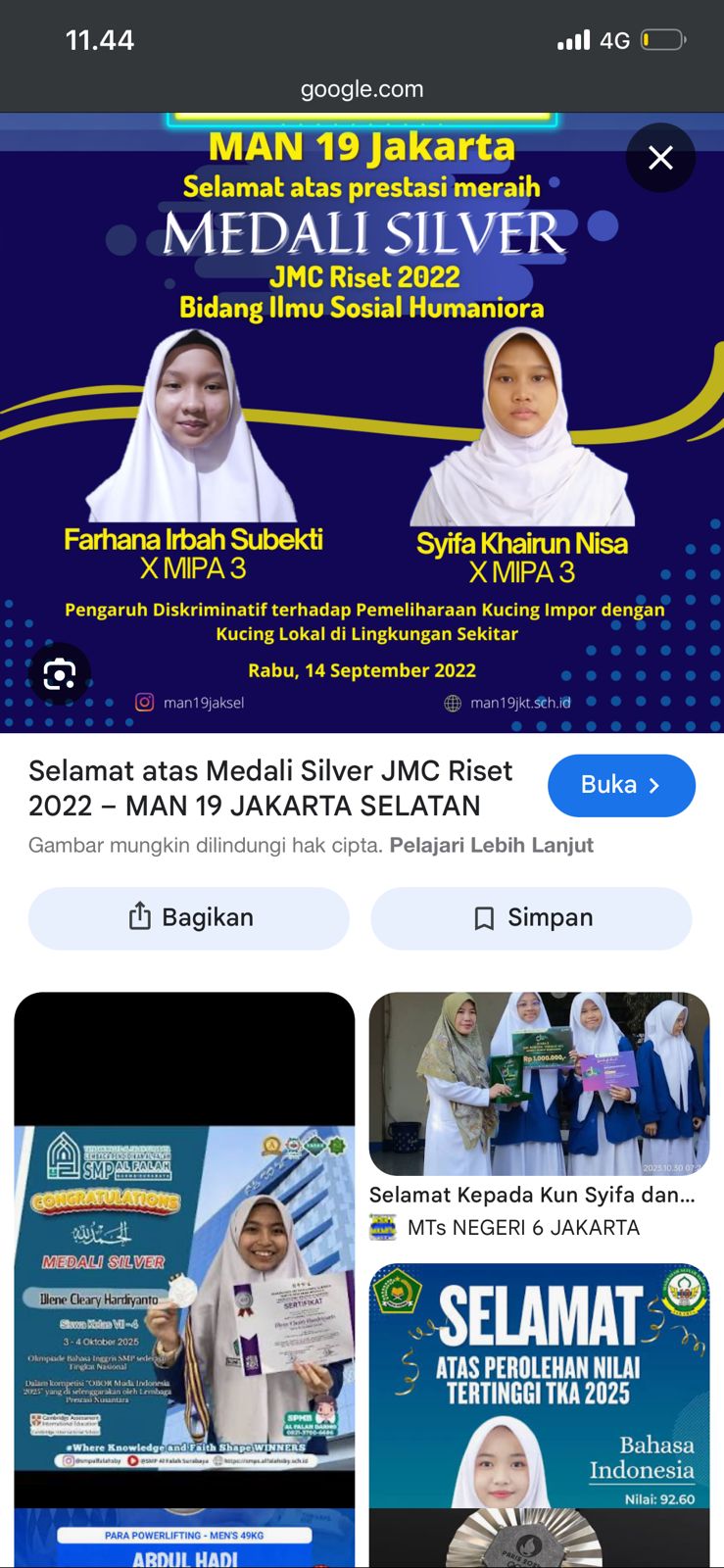
Task: Open the Nilai Tertinggi TKA 2025 image
Action: [538, 1392]
